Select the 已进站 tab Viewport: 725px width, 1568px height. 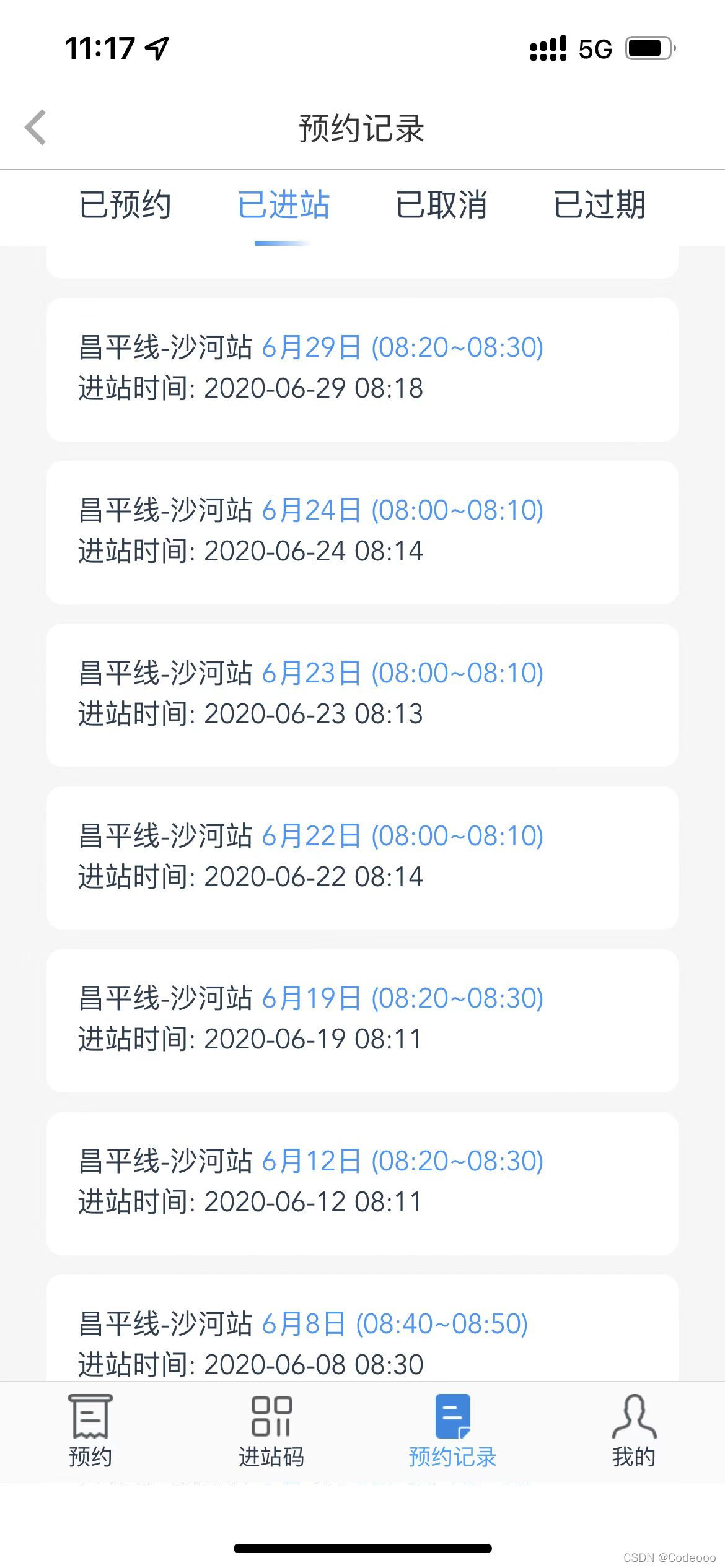point(283,205)
